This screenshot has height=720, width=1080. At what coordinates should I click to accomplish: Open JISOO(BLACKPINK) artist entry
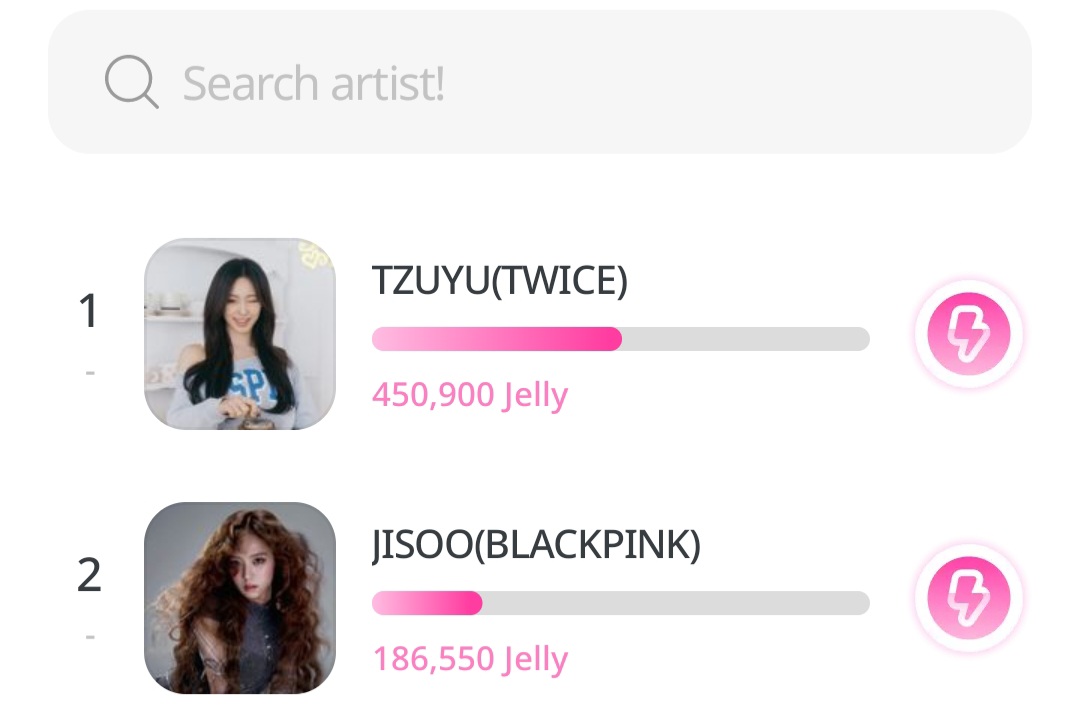pyautogui.click(x=535, y=546)
